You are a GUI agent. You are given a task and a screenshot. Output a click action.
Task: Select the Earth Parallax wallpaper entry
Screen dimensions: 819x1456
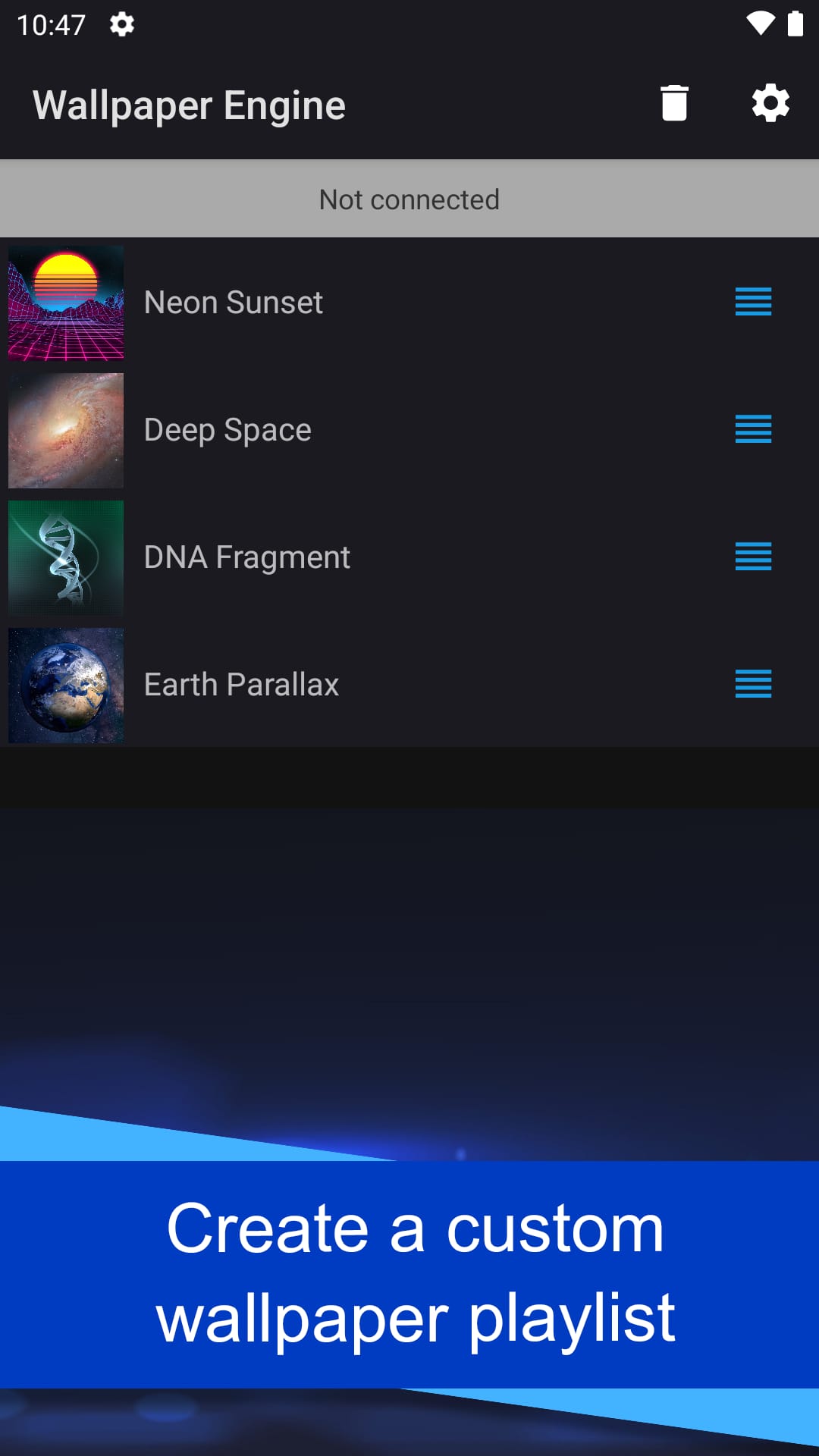(242, 685)
